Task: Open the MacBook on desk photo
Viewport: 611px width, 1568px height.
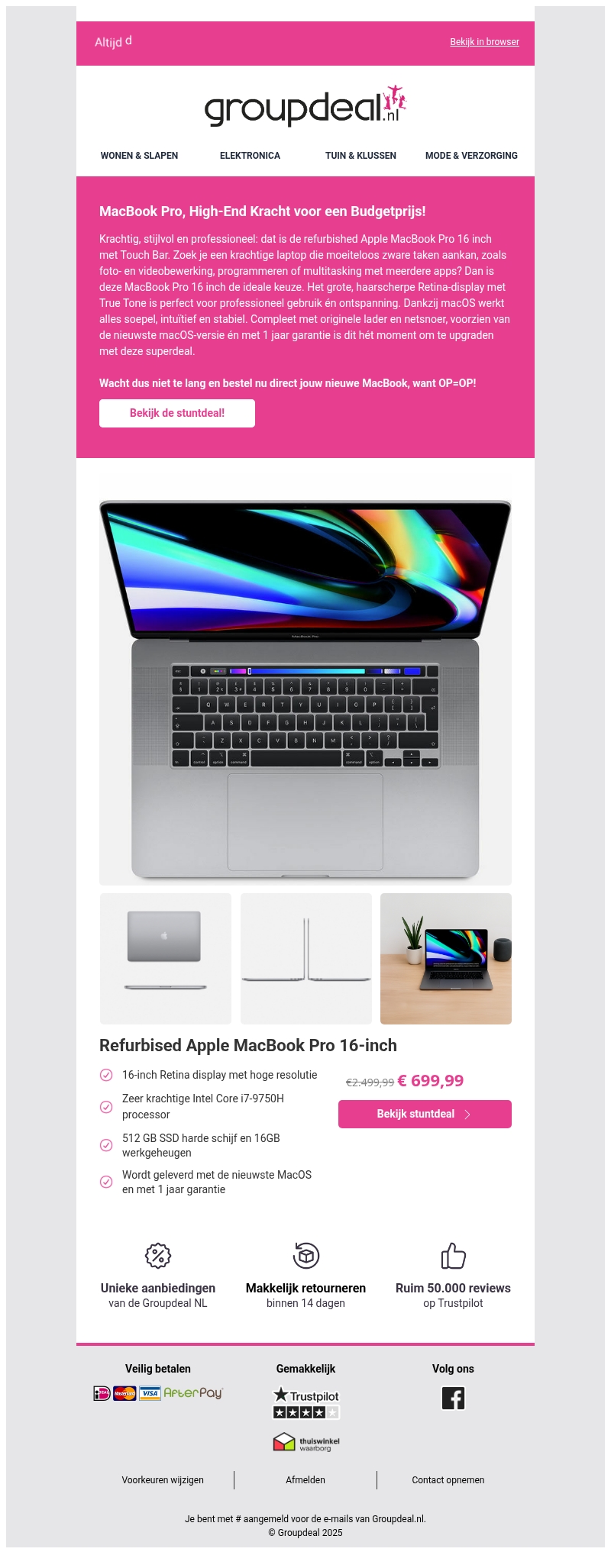Action: 446,959
